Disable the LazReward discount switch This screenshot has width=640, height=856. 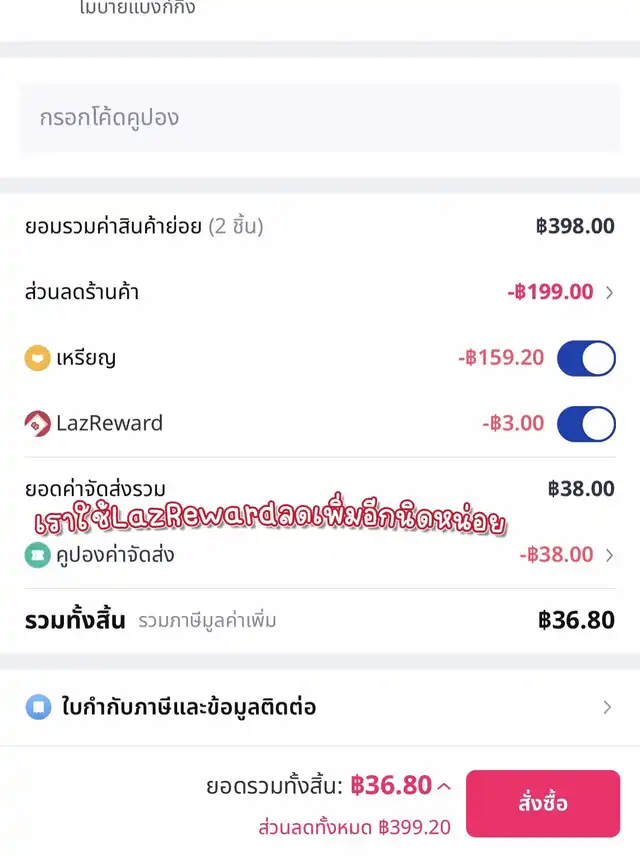tap(586, 424)
